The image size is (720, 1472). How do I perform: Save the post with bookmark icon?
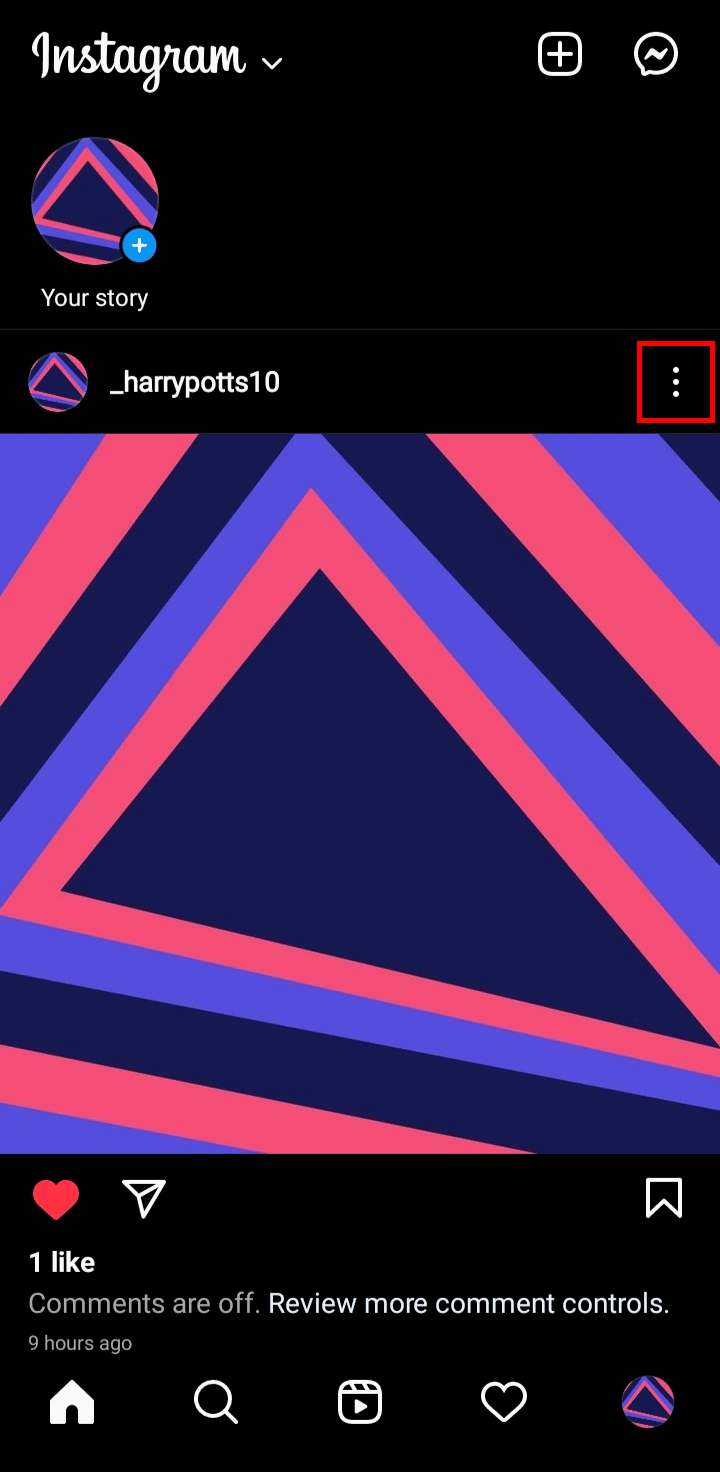point(664,1198)
